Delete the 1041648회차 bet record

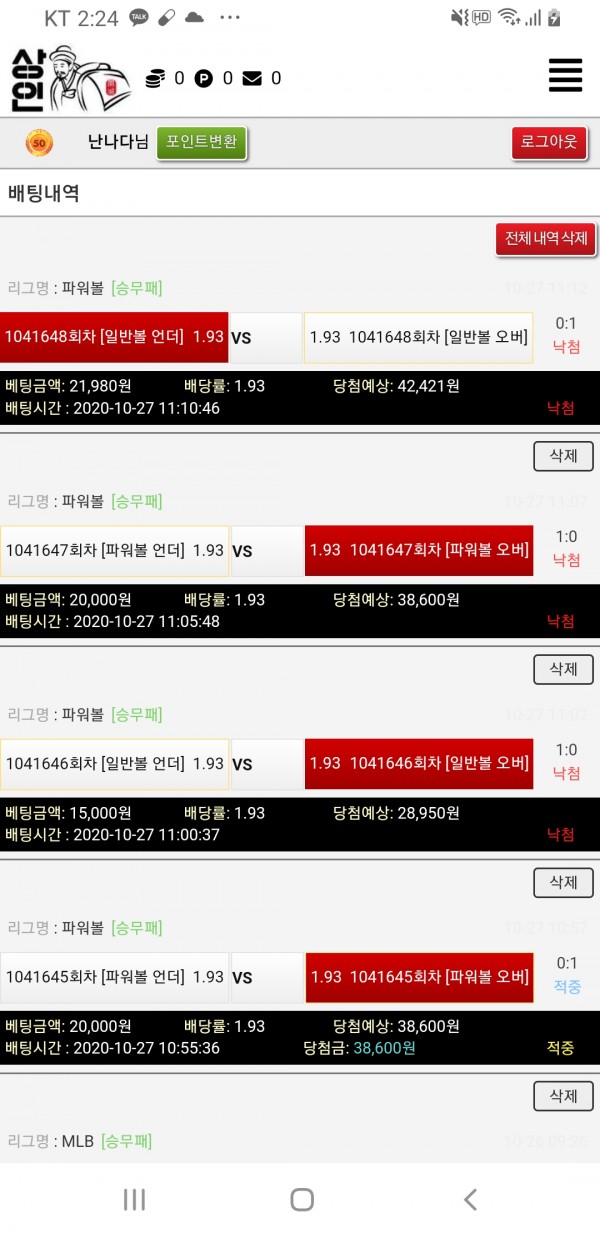[x=563, y=456]
